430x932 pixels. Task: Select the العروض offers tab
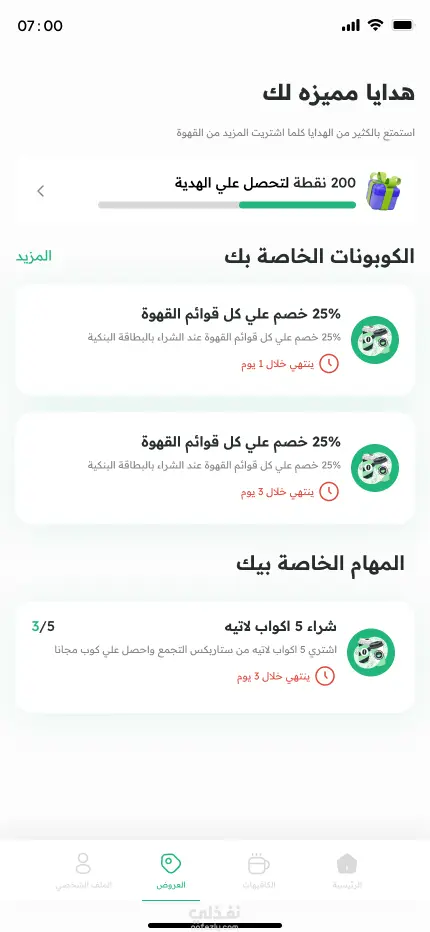pos(171,871)
